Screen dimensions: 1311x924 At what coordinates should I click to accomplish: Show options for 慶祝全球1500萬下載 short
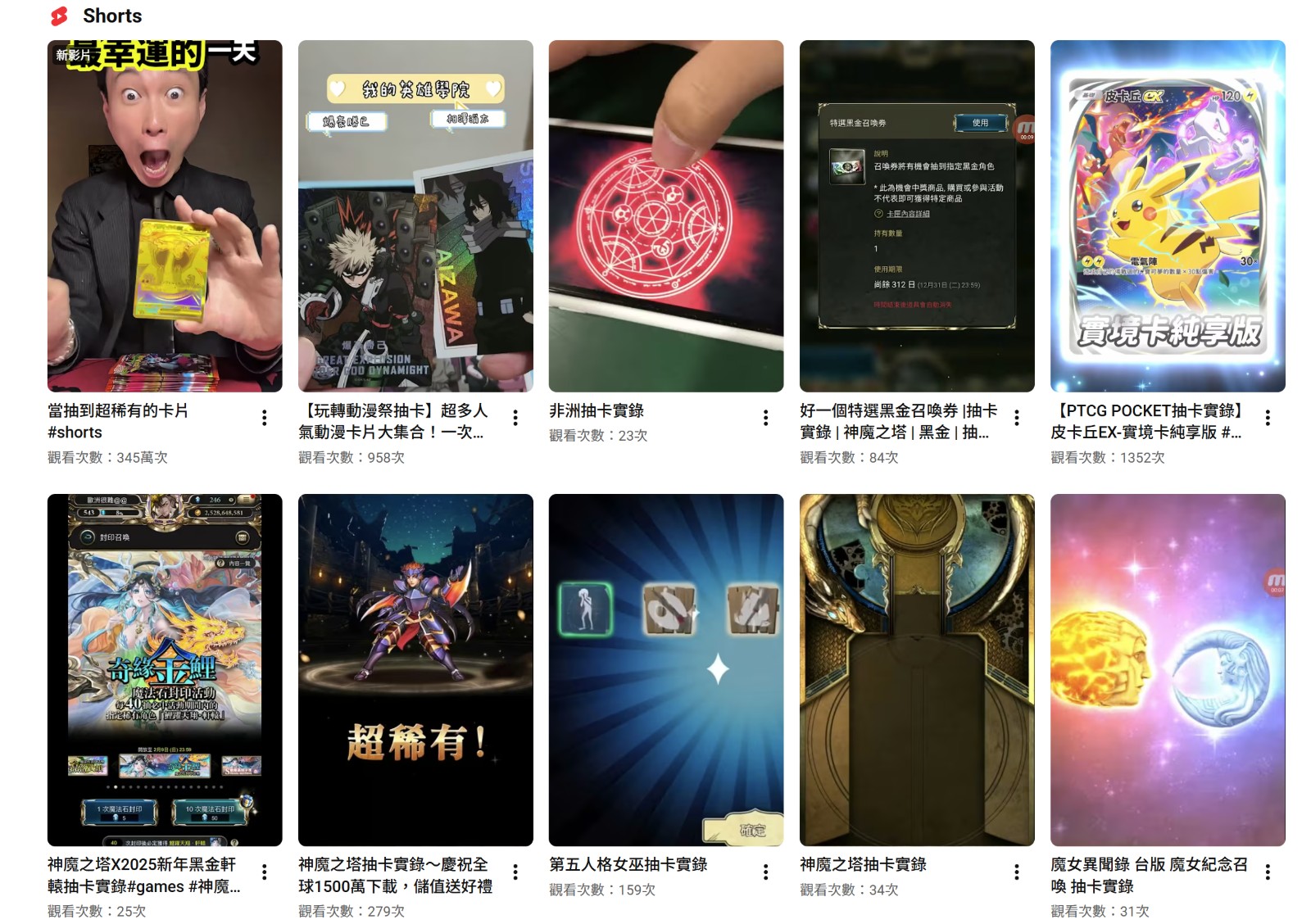click(515, 872)
